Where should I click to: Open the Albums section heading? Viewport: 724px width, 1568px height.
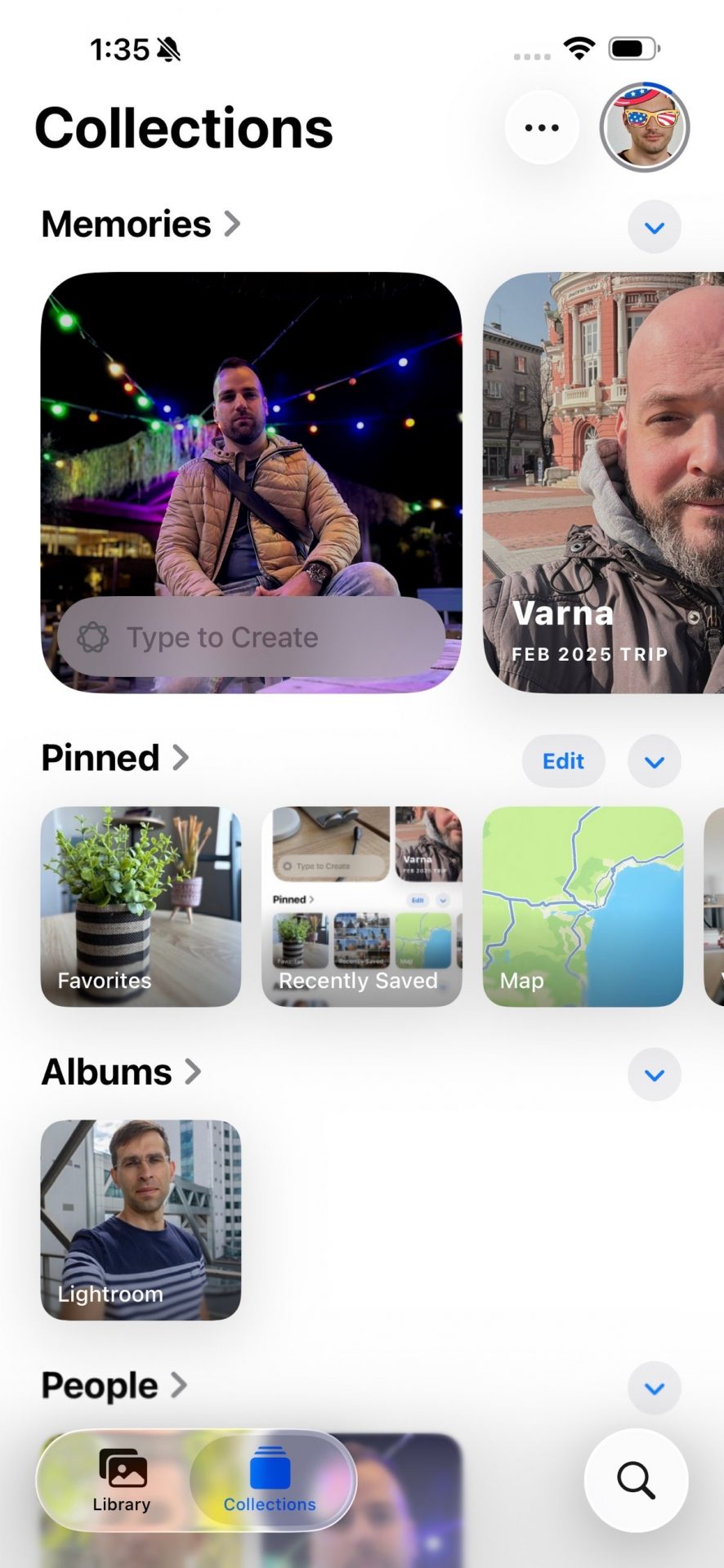point(121,1071)
